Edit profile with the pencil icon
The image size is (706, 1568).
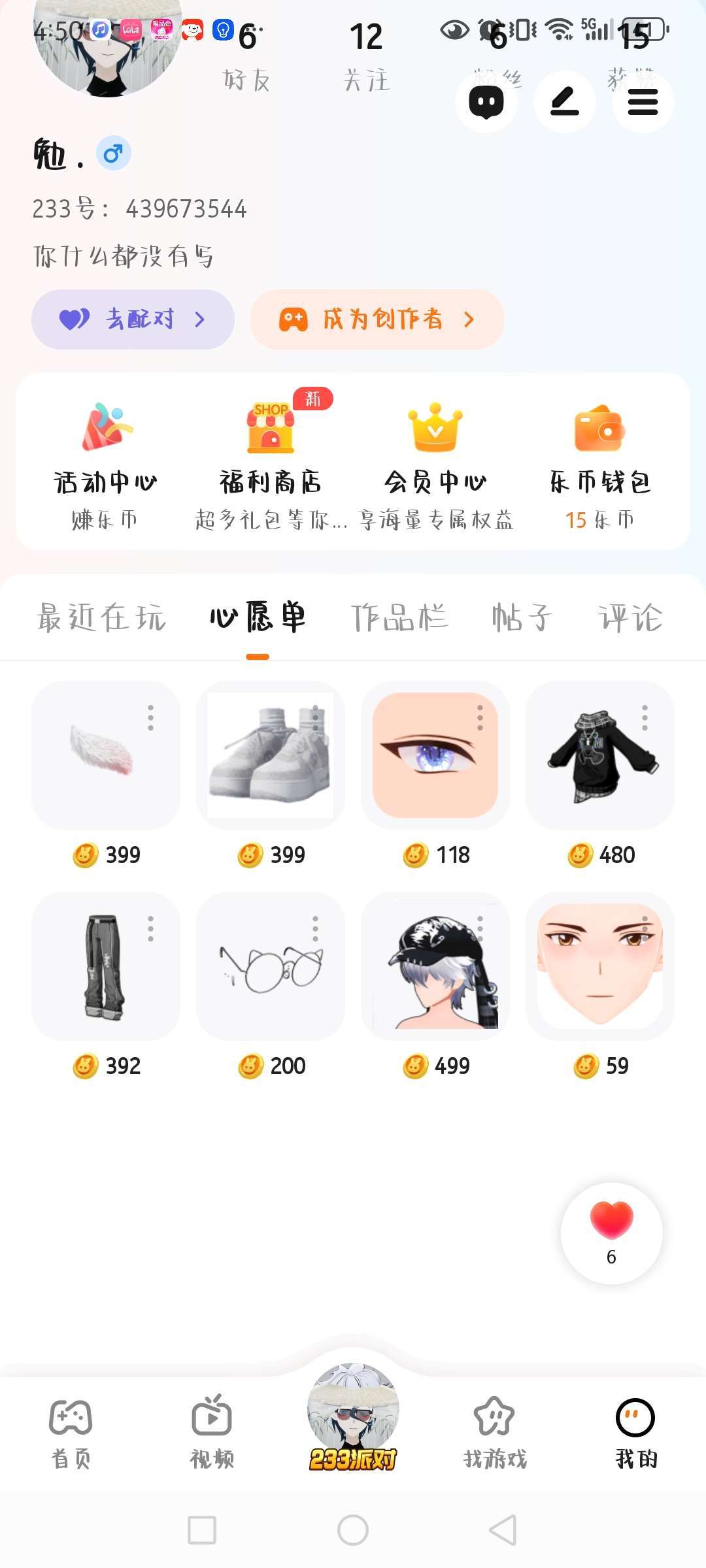[565, 102]
